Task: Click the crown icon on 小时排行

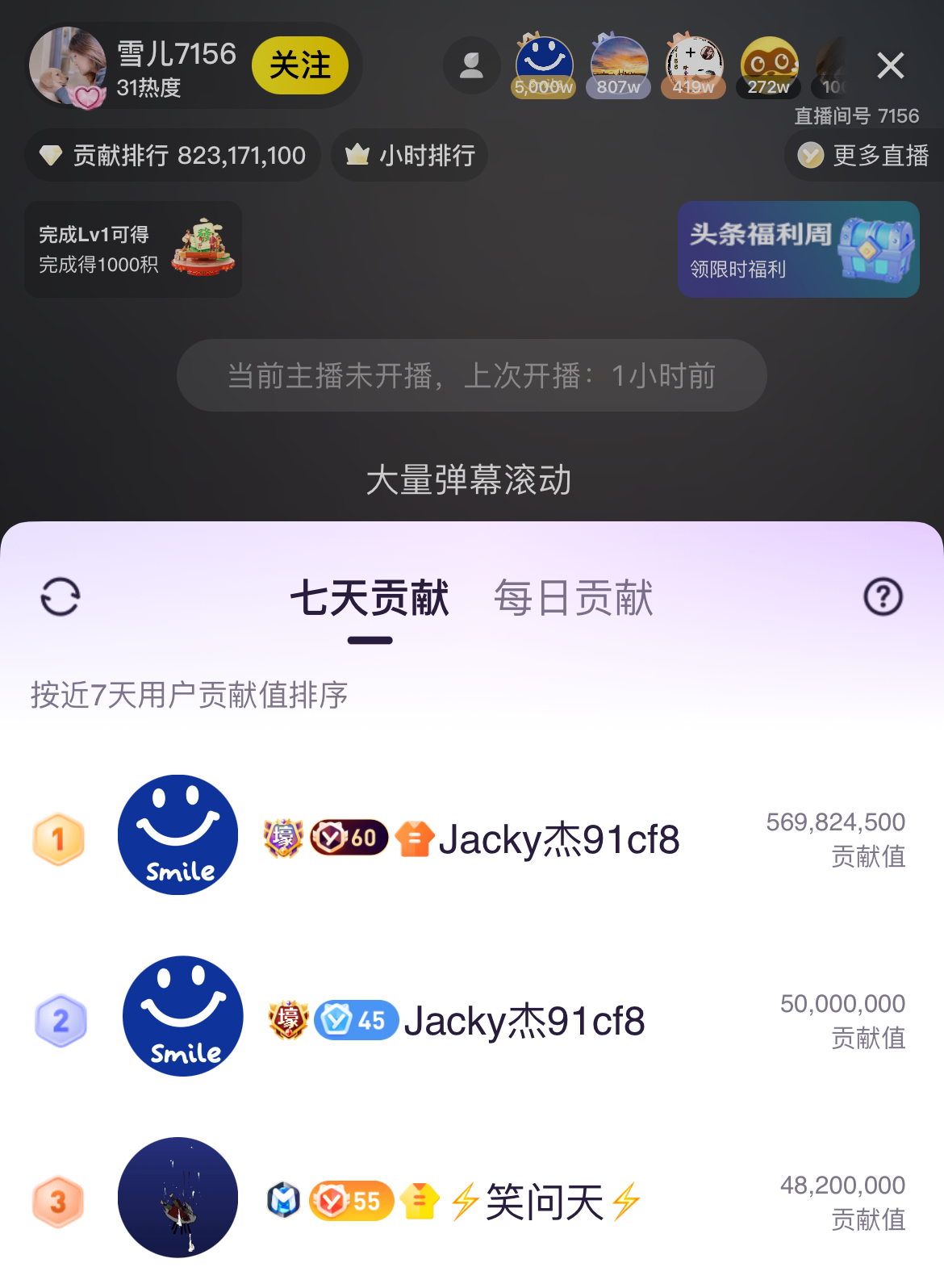Action: point(358,155)
